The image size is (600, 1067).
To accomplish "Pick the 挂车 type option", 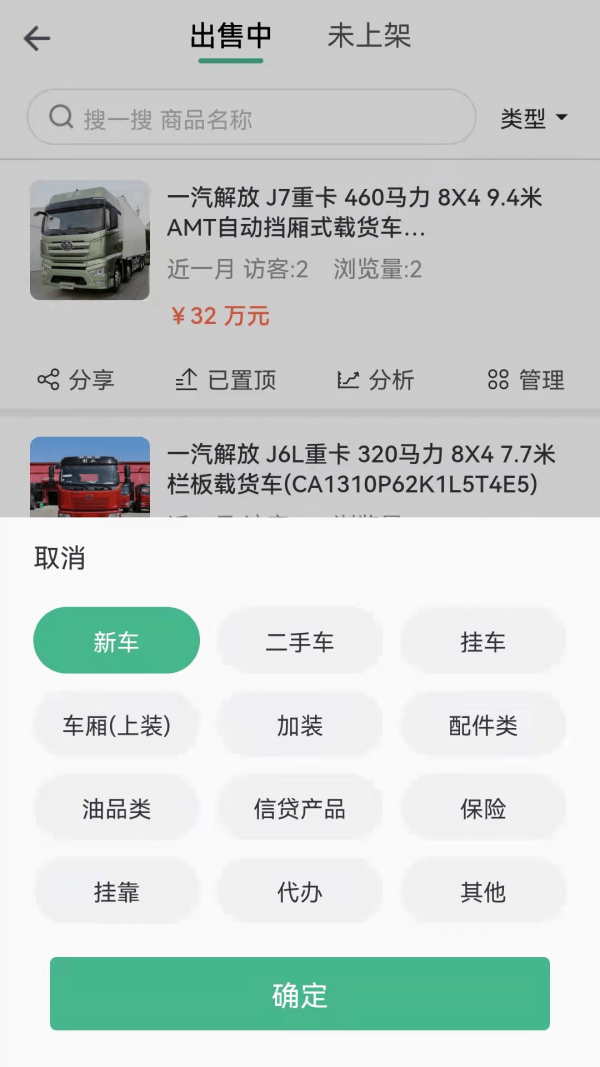I will point(483,641).
